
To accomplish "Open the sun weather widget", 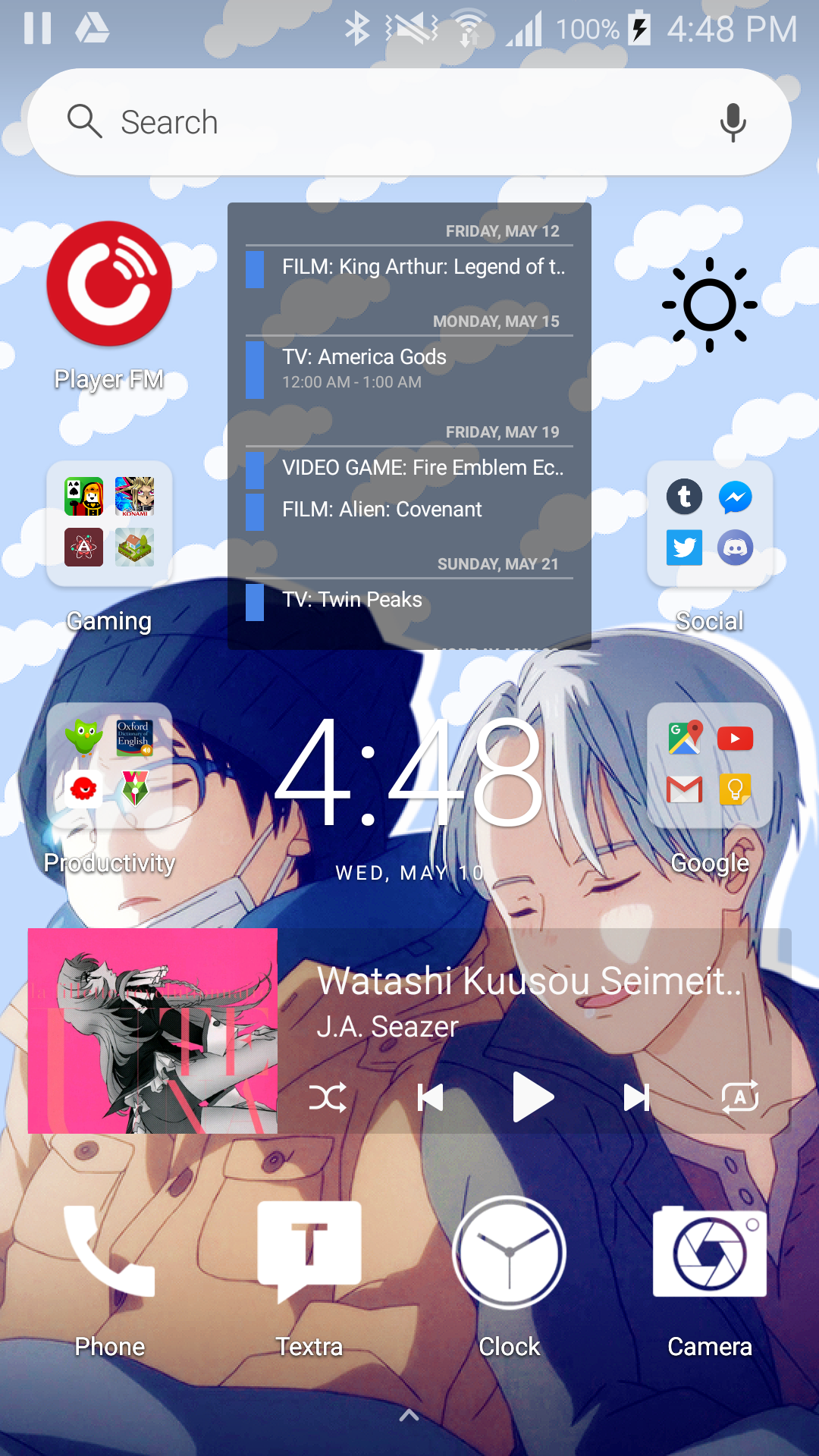I will pyautogui.click(x=710, y=305).
